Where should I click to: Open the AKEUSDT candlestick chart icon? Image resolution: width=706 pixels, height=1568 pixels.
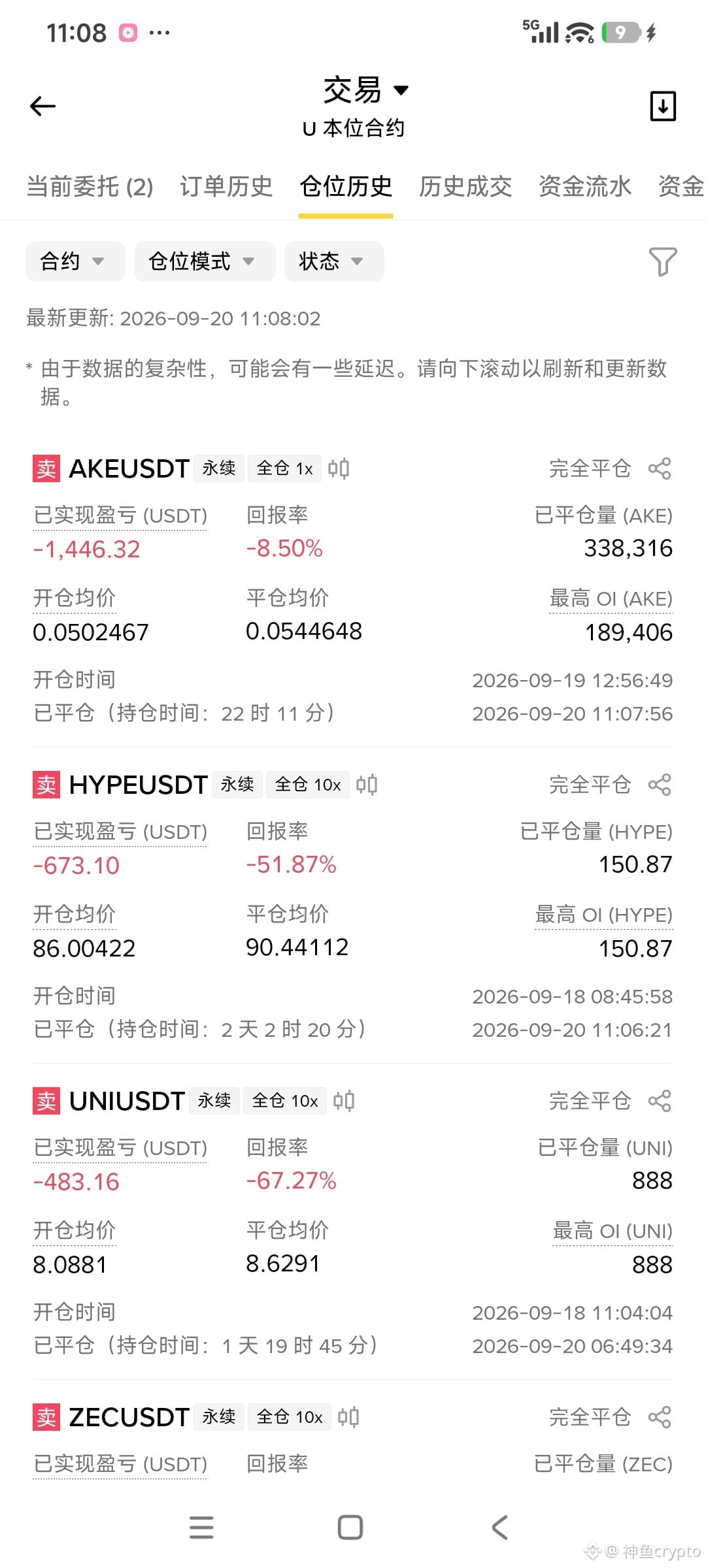point(339,468)
